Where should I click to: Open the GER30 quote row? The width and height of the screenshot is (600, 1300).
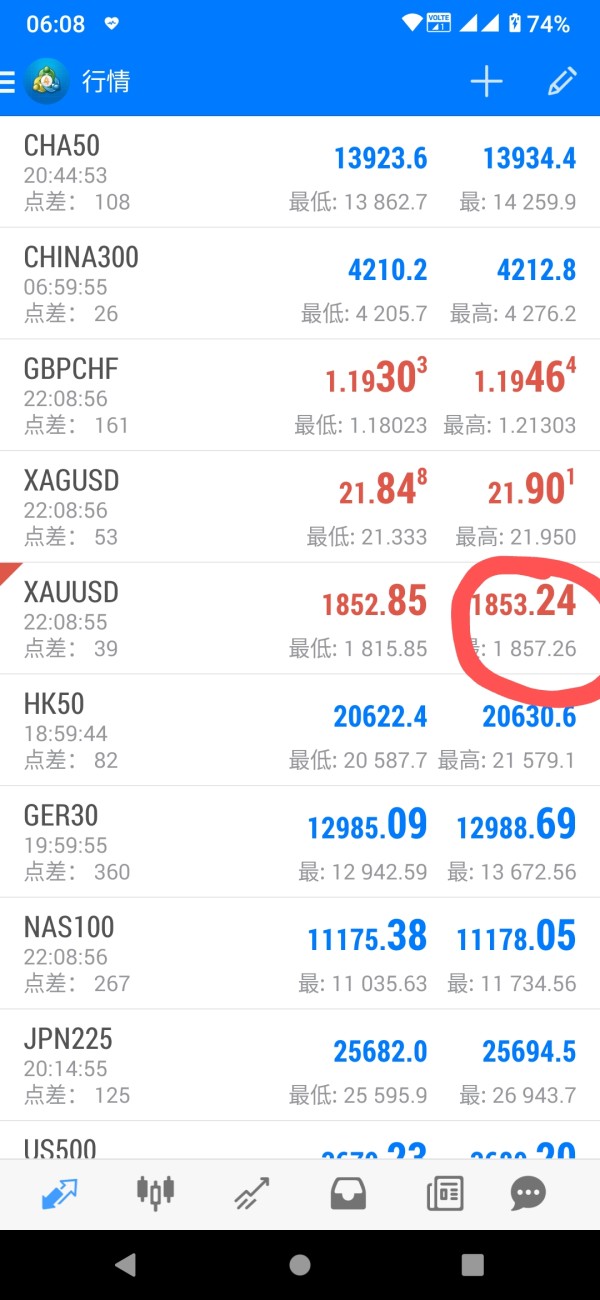300,843
